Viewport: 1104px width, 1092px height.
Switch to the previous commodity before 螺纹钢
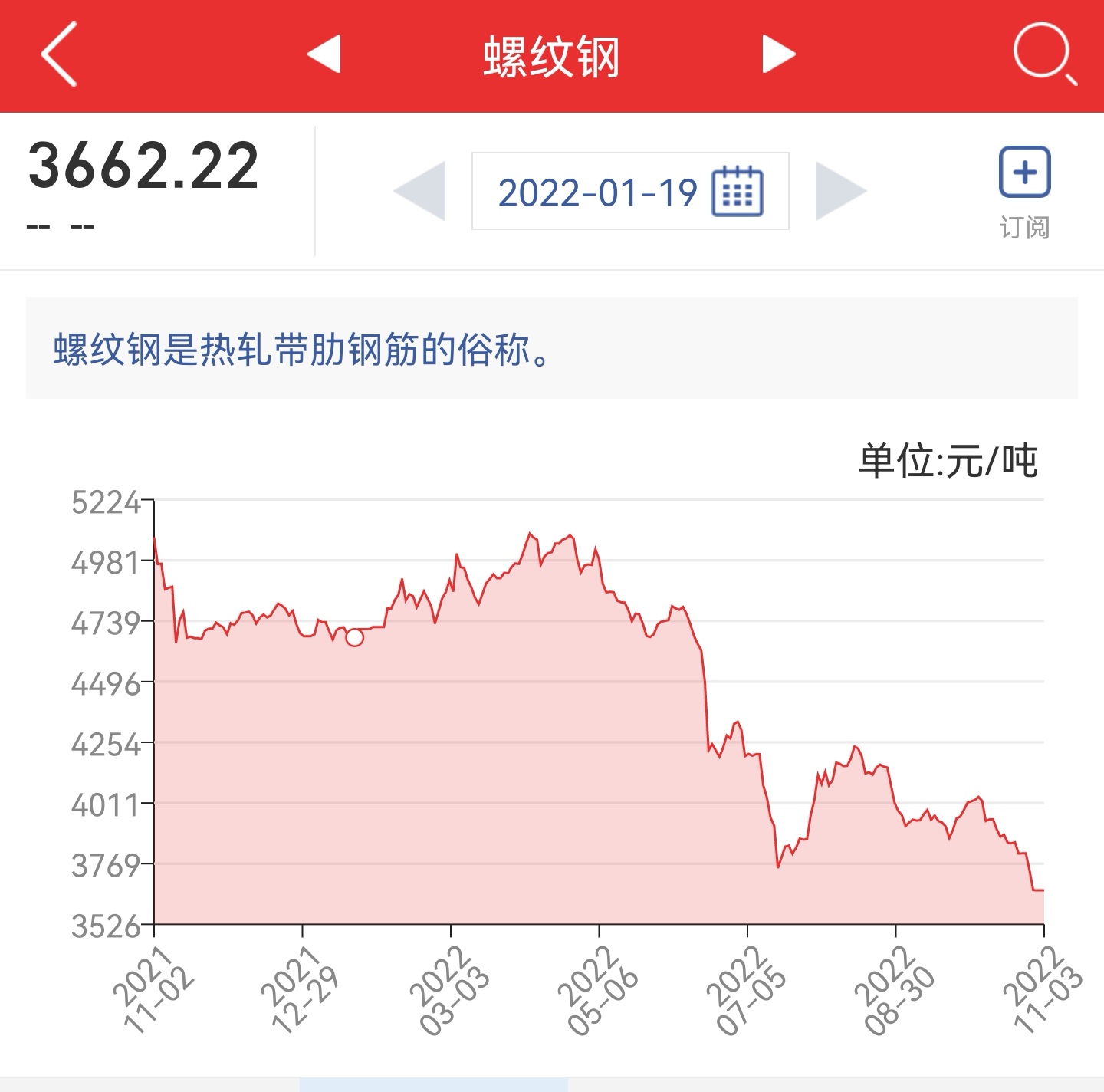click(324, 54)
